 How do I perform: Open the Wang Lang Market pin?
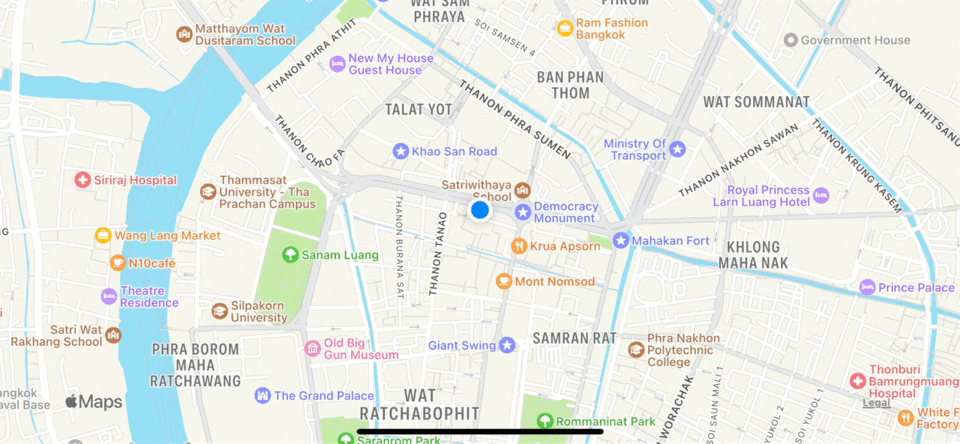[x=102, y=235]
